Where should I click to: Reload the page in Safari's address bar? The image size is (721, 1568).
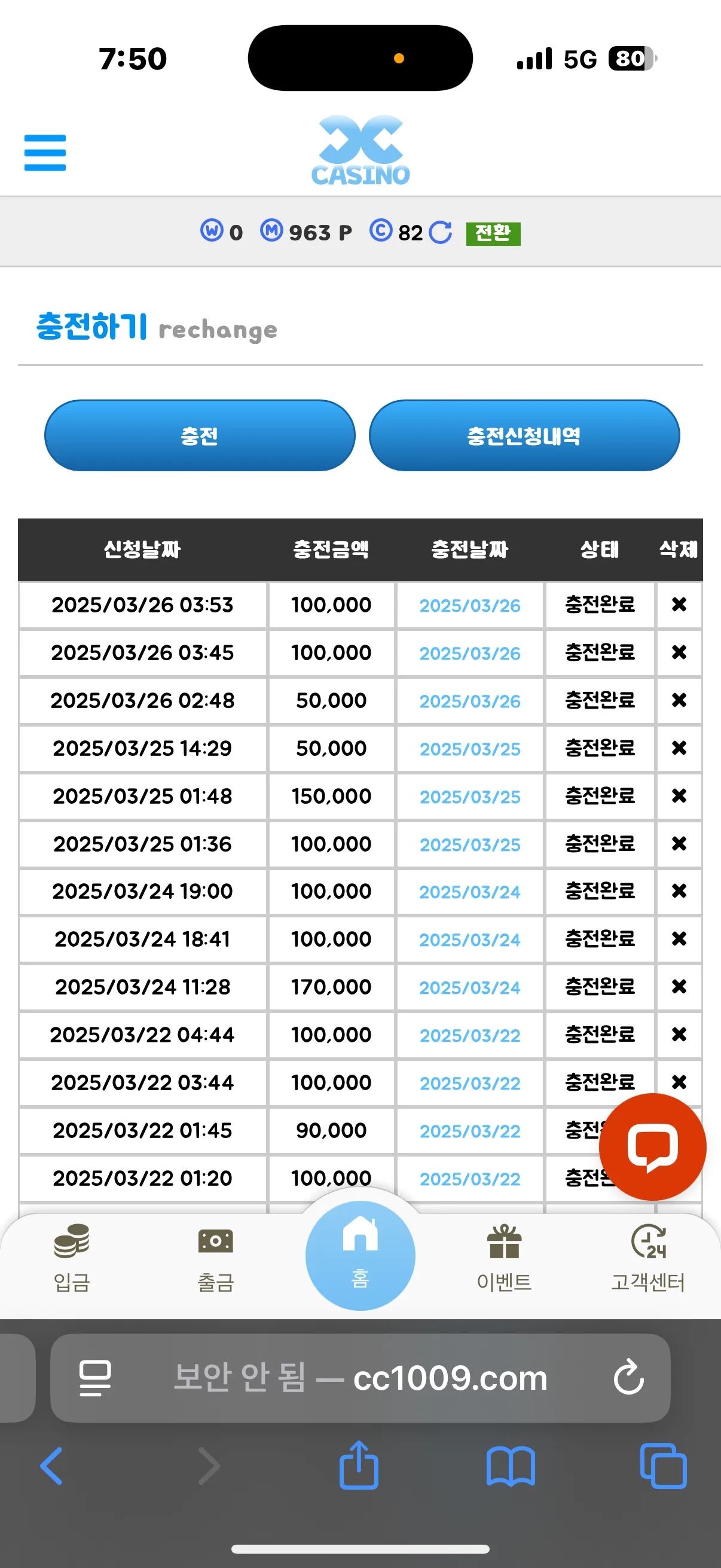click(x=628, y=1377)
